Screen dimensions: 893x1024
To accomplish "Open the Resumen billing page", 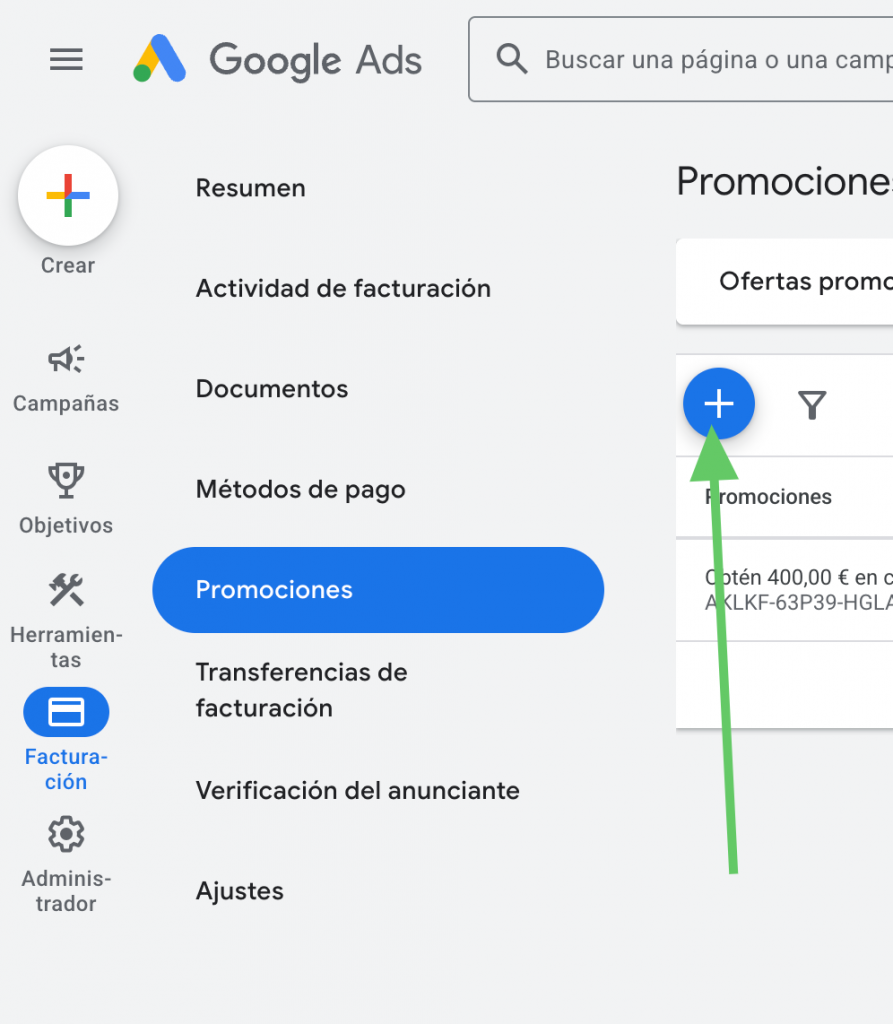I will [251, 188].
